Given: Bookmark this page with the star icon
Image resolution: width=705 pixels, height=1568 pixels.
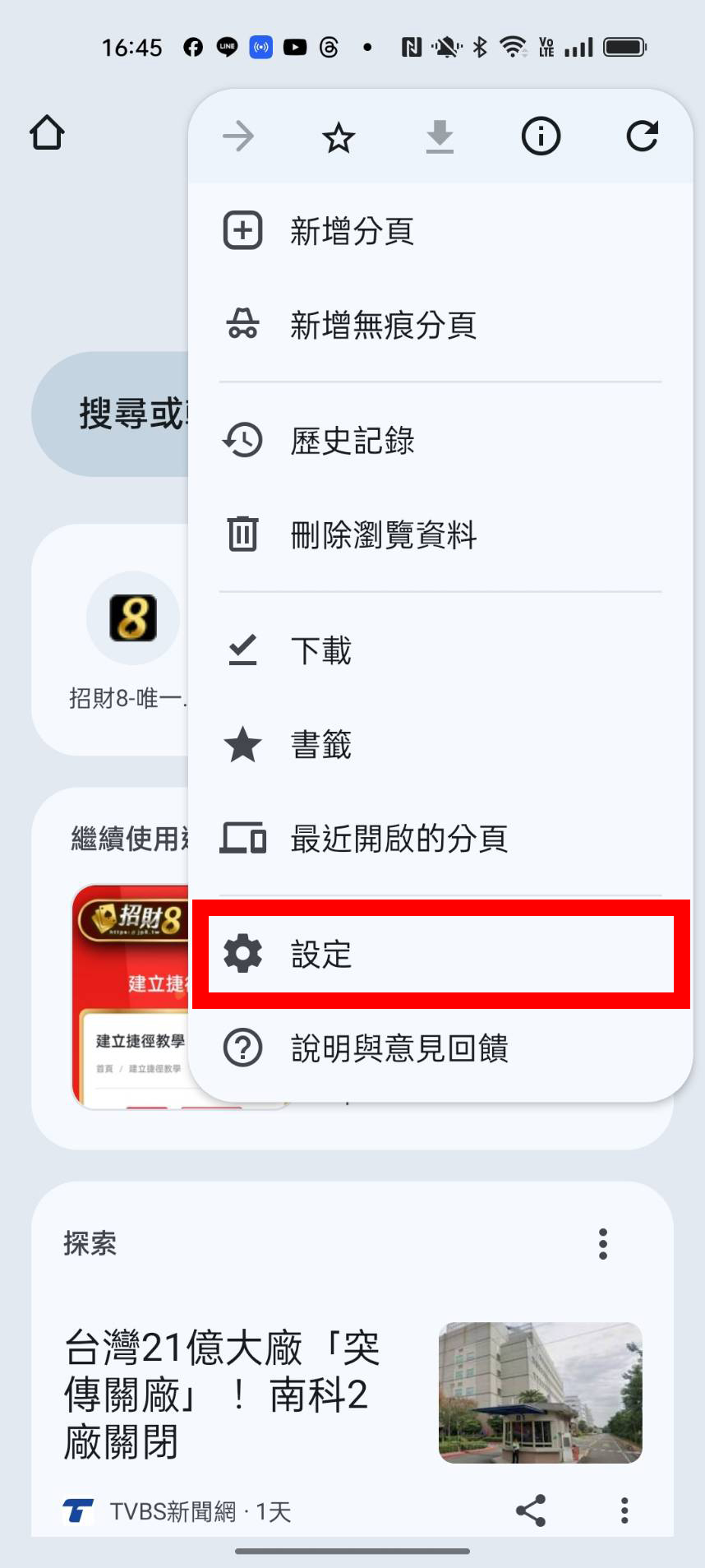Looking at the screenshot, I should tap(338, 137).
